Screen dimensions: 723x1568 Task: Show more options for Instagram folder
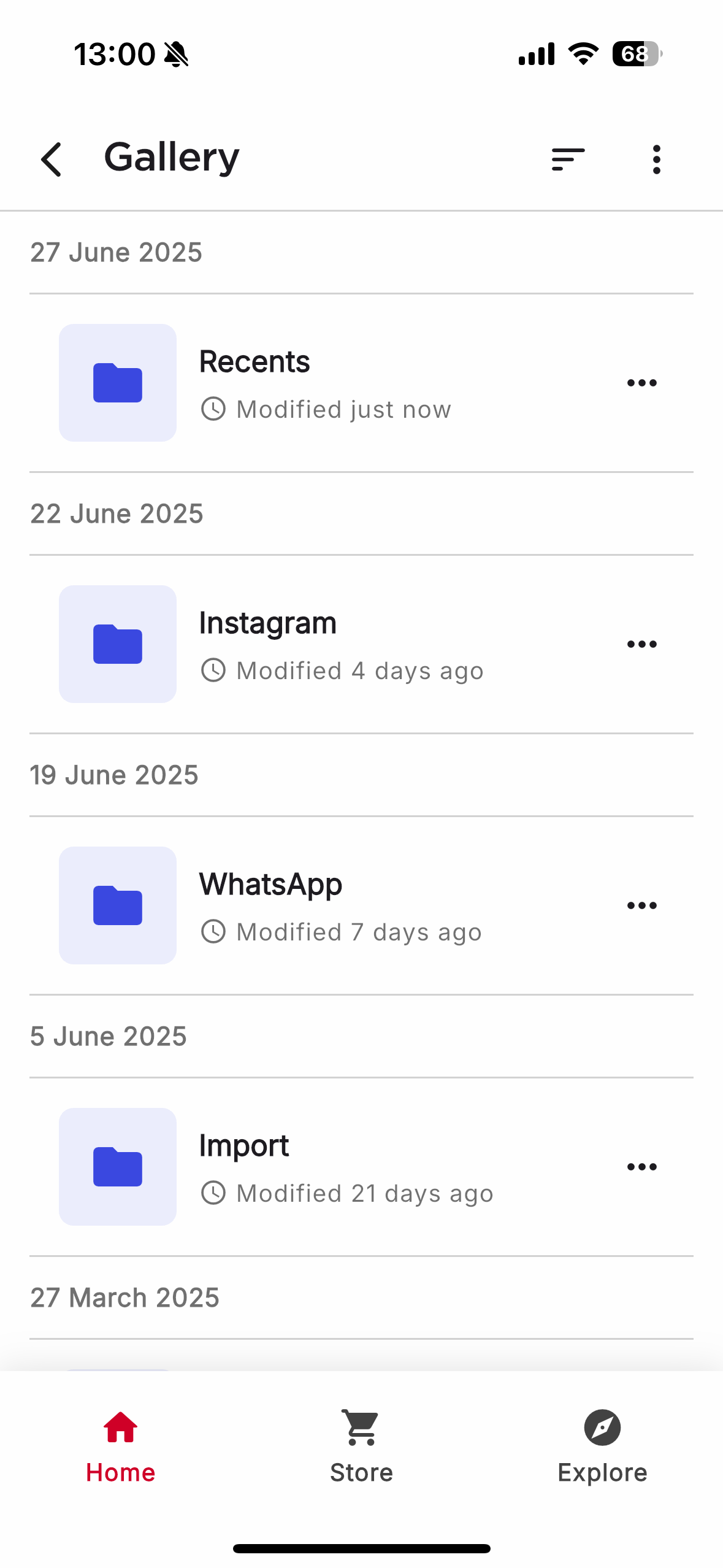[641, 644]
